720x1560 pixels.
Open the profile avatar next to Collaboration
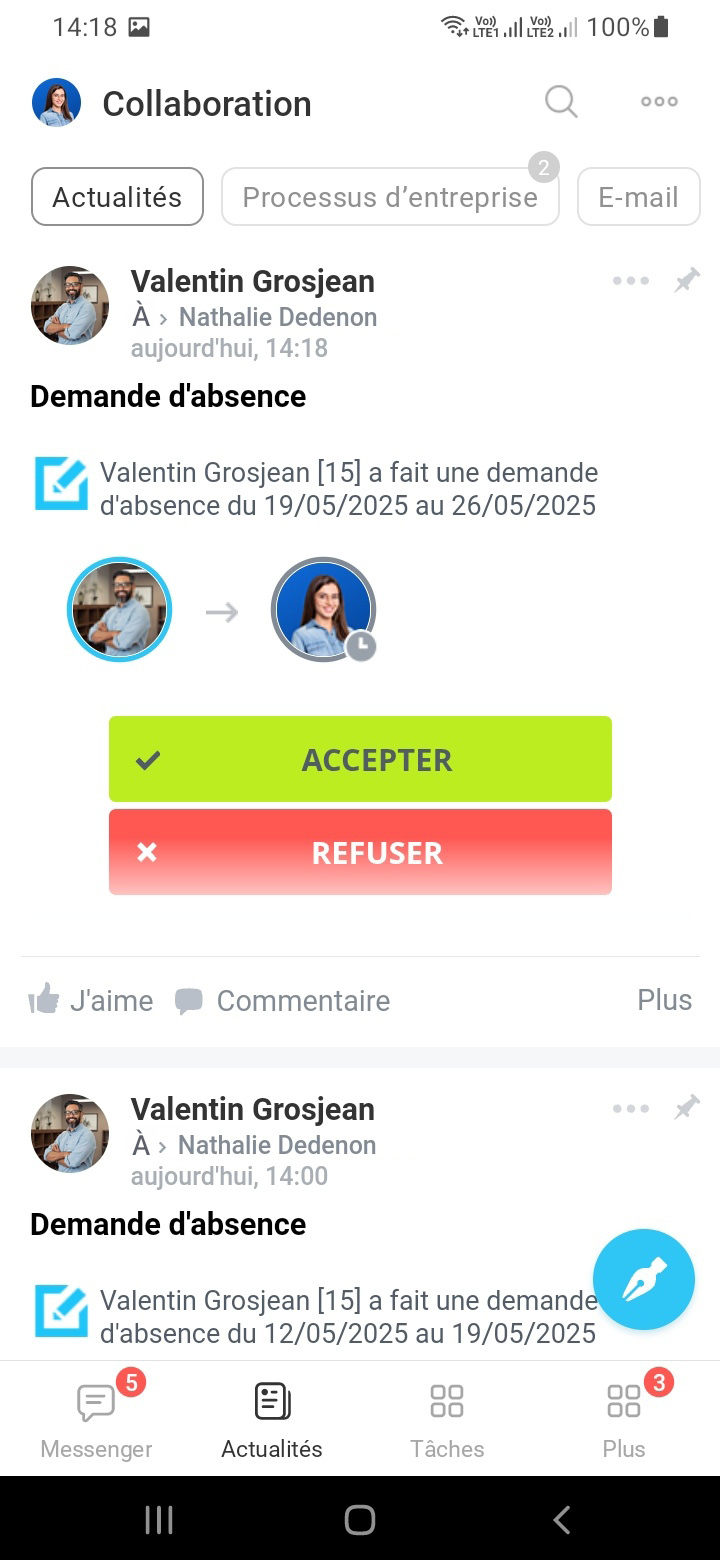tap(56, 102)
